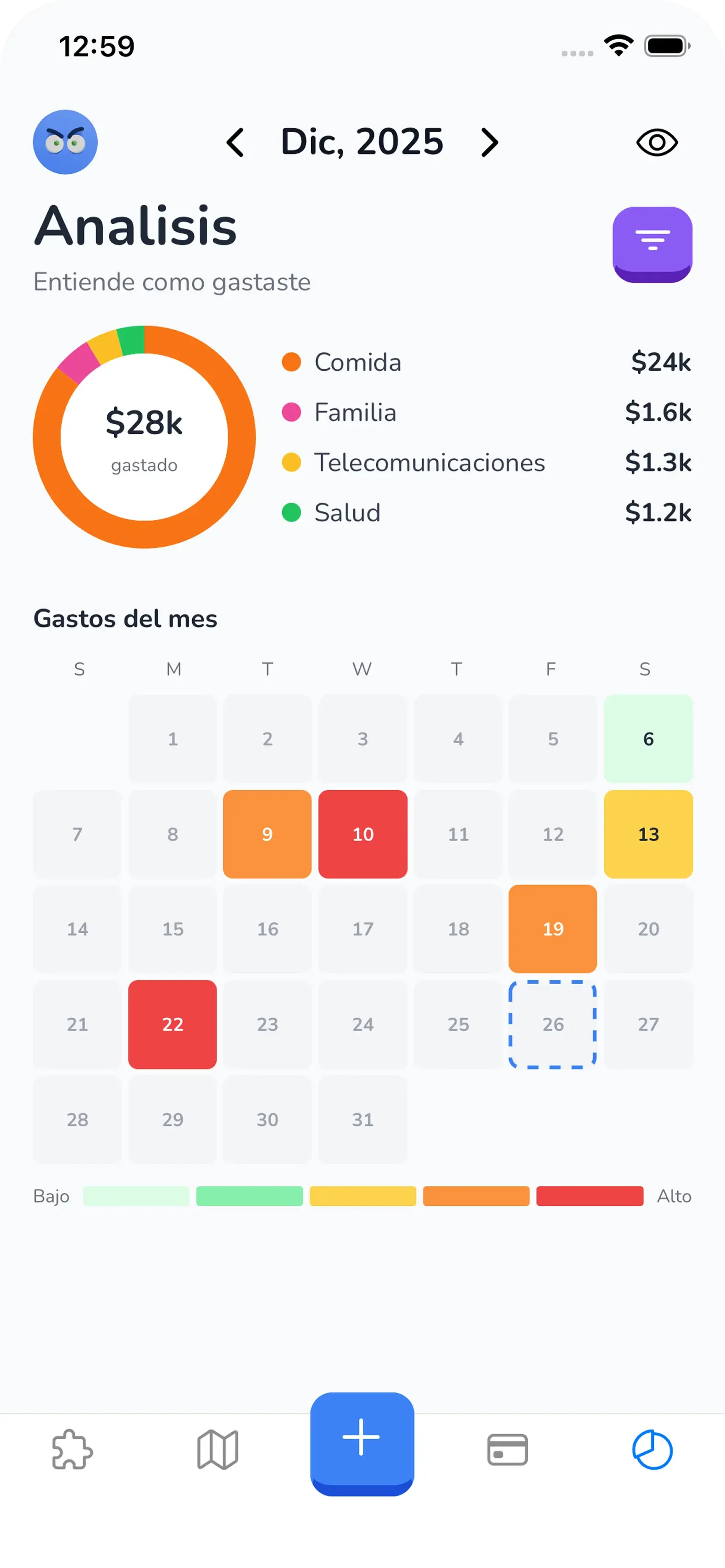Viewport: 725px width, 1568px height.
Task: Go to the previous month
Action: tap(235, 143)
